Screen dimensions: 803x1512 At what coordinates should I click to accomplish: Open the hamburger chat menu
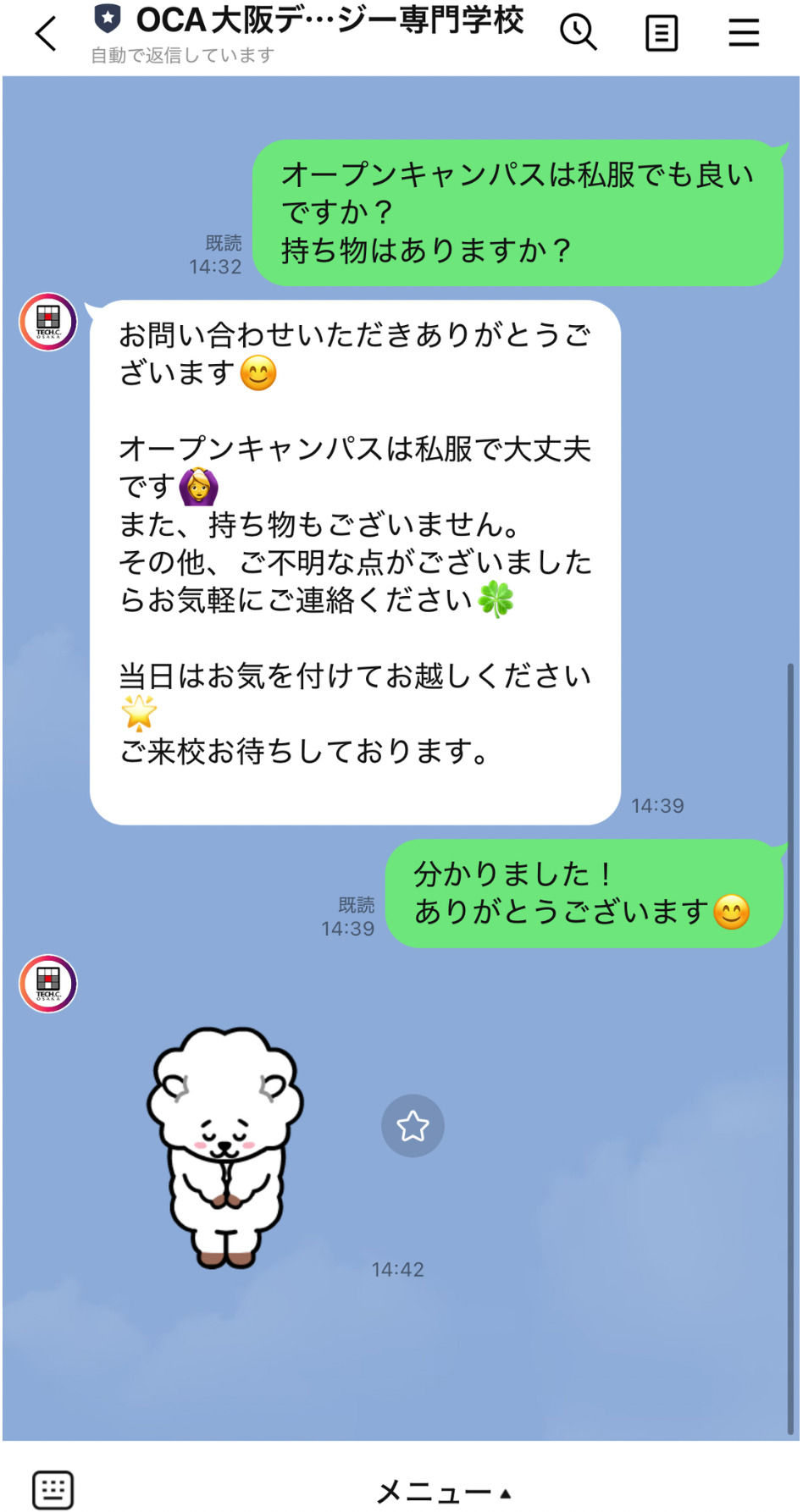tap(743, 33)
